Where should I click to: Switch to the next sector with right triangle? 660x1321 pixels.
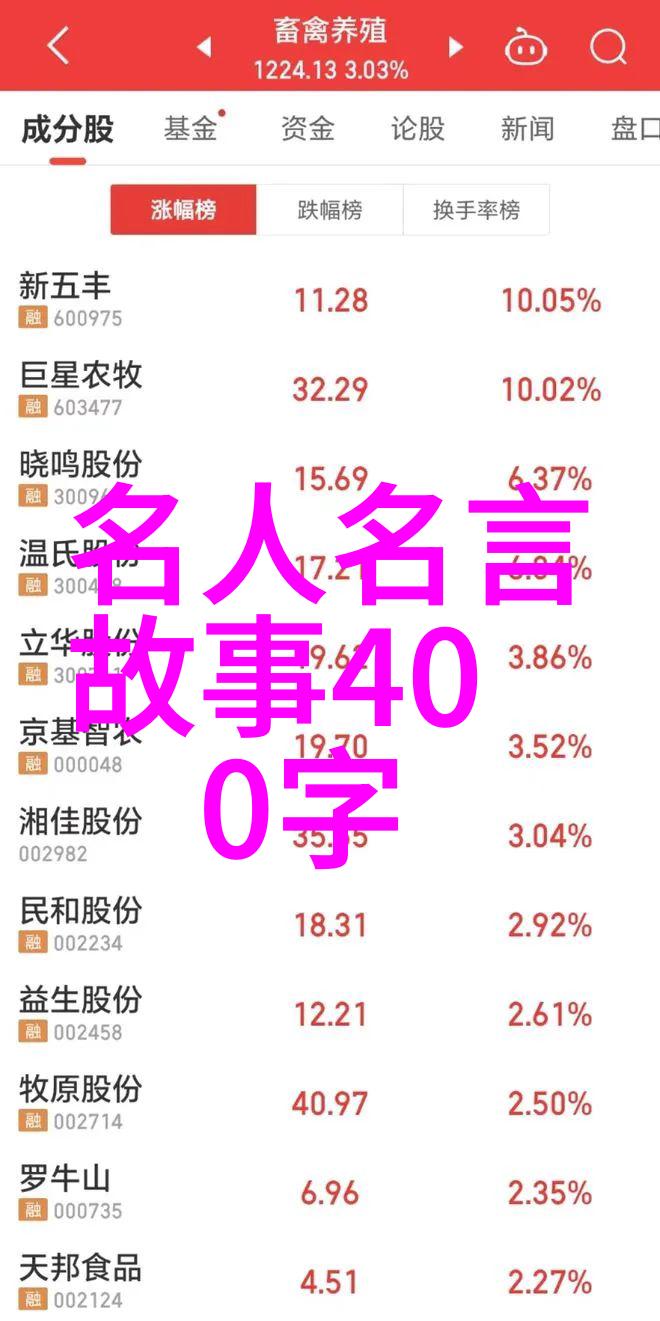(x=456, y=47)
